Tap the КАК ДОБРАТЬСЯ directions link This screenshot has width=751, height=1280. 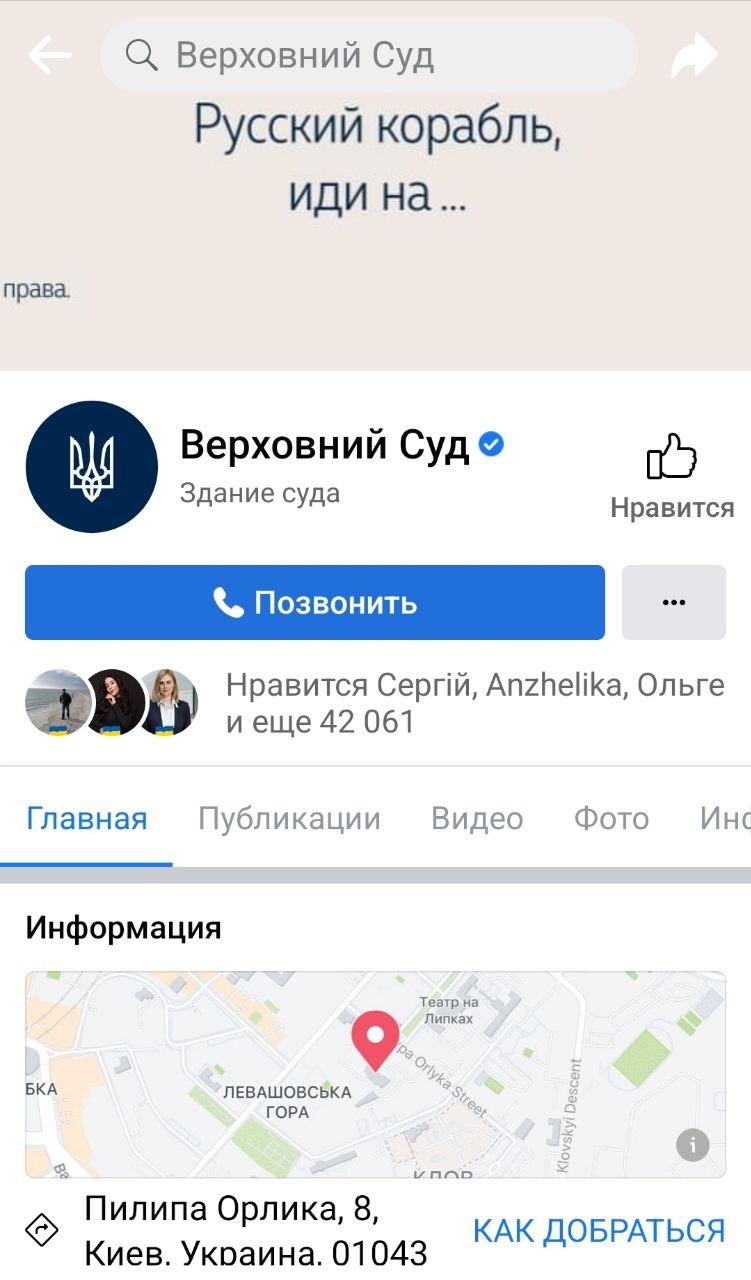(598, 1230)
